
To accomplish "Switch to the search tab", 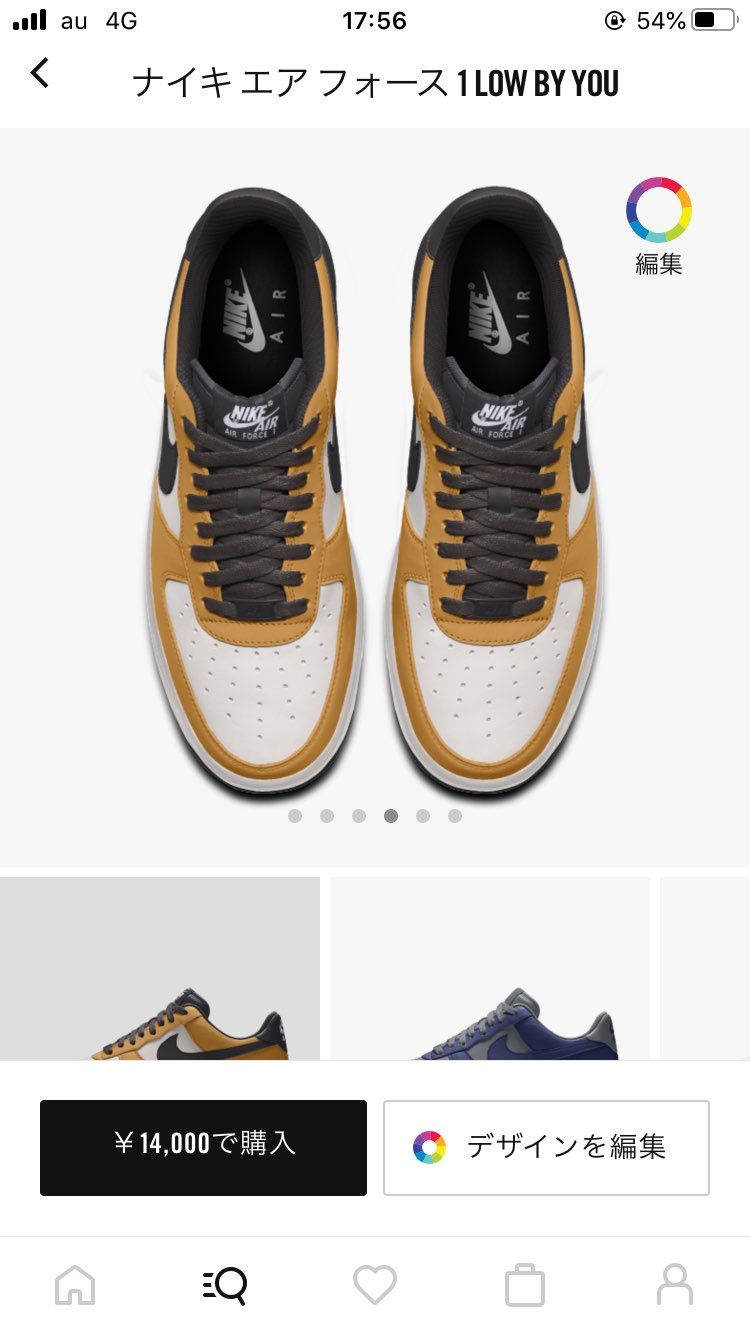I will (225, 1284).
